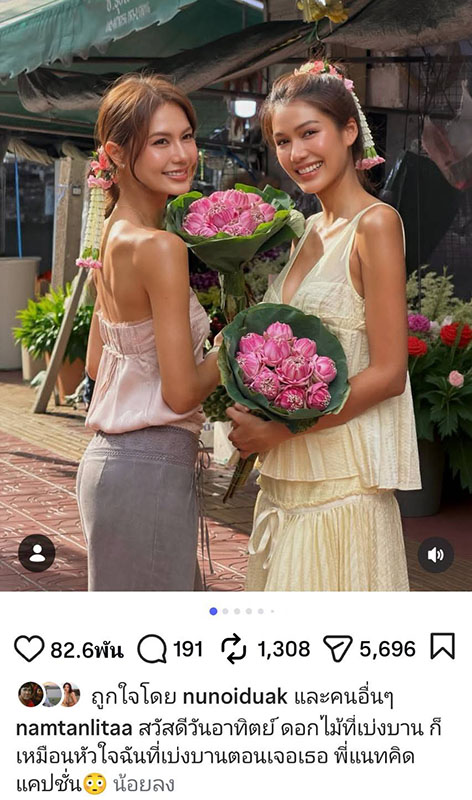Viewport: 472px width, 800px height.
Task: Open the comments on this post
Action: point(152,649)
